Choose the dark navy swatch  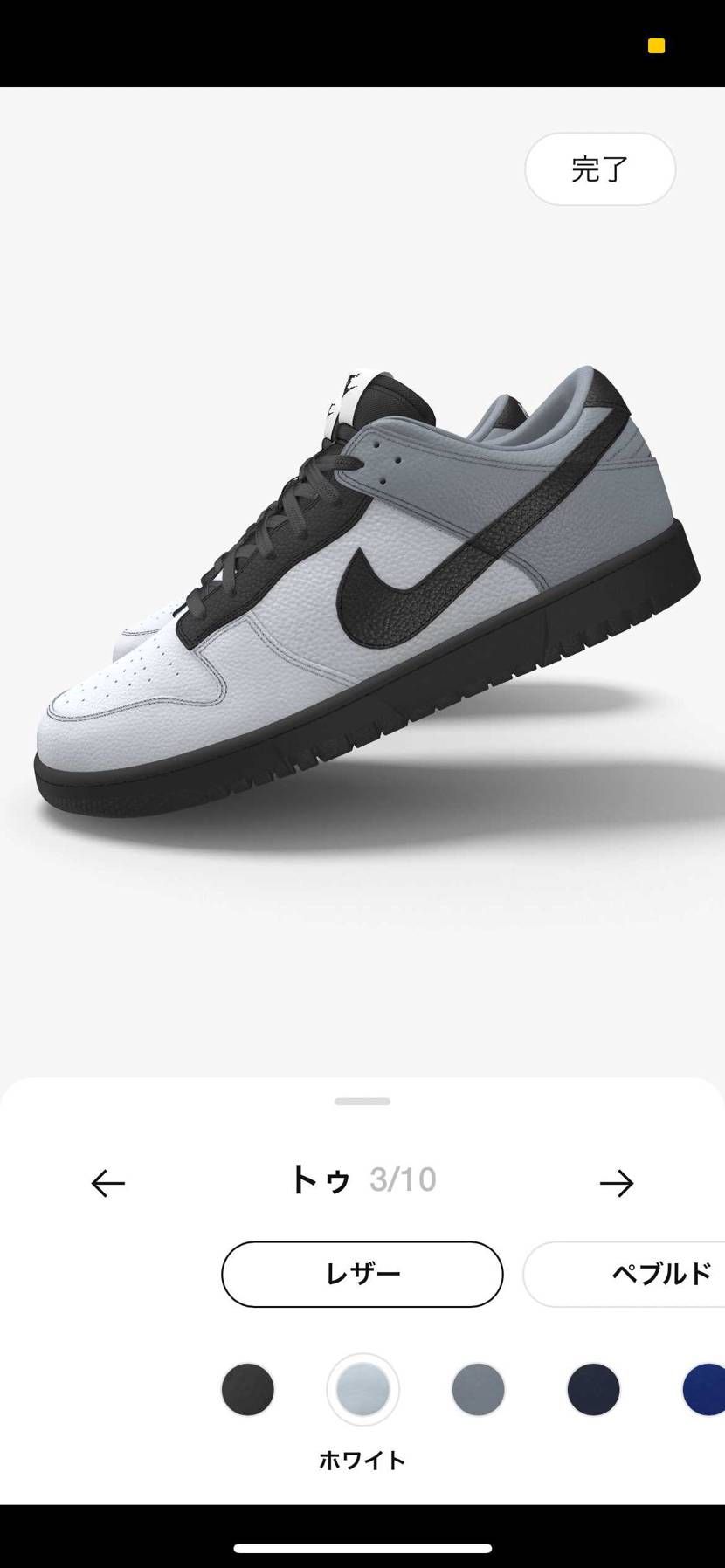(593, 1389)
